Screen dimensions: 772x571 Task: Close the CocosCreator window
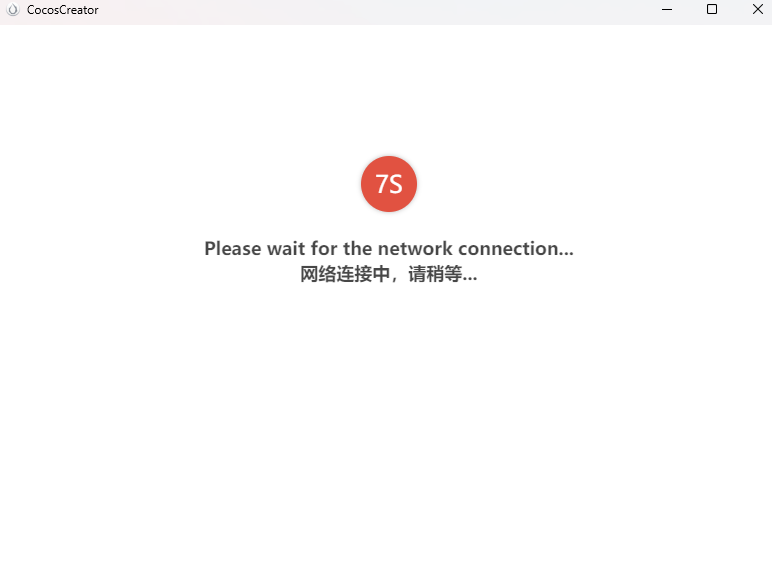click(757, 9)
